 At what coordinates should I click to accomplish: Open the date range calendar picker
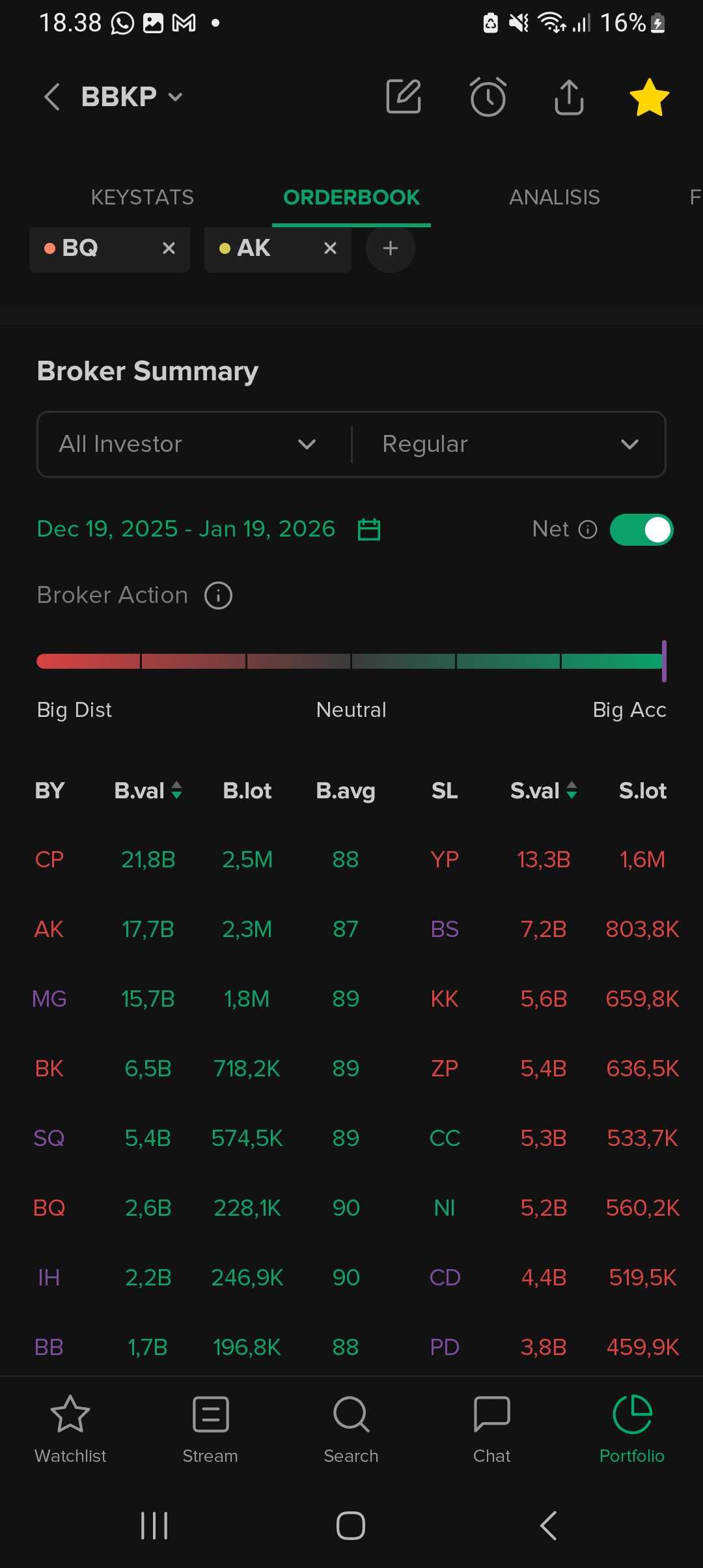click(x=369, y=529)
